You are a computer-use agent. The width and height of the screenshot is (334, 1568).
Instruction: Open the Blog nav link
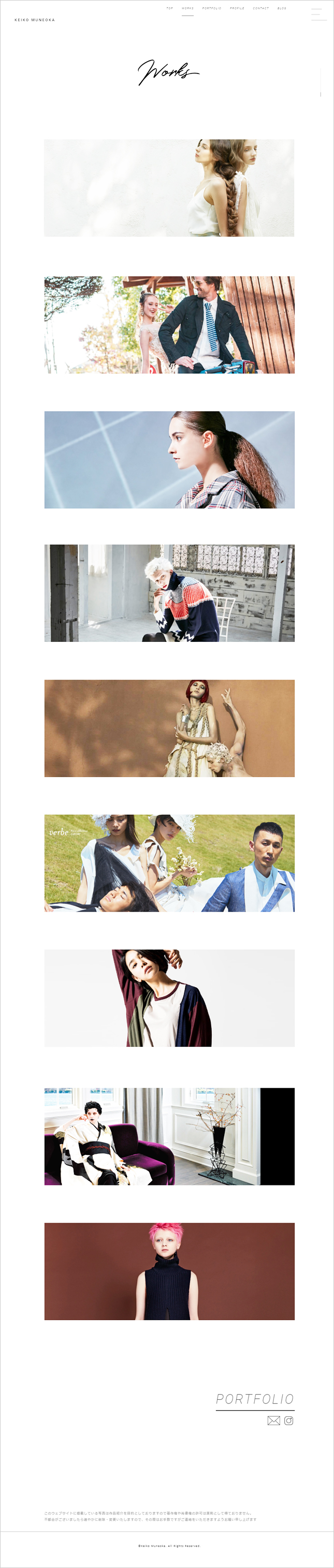point(282,8)
